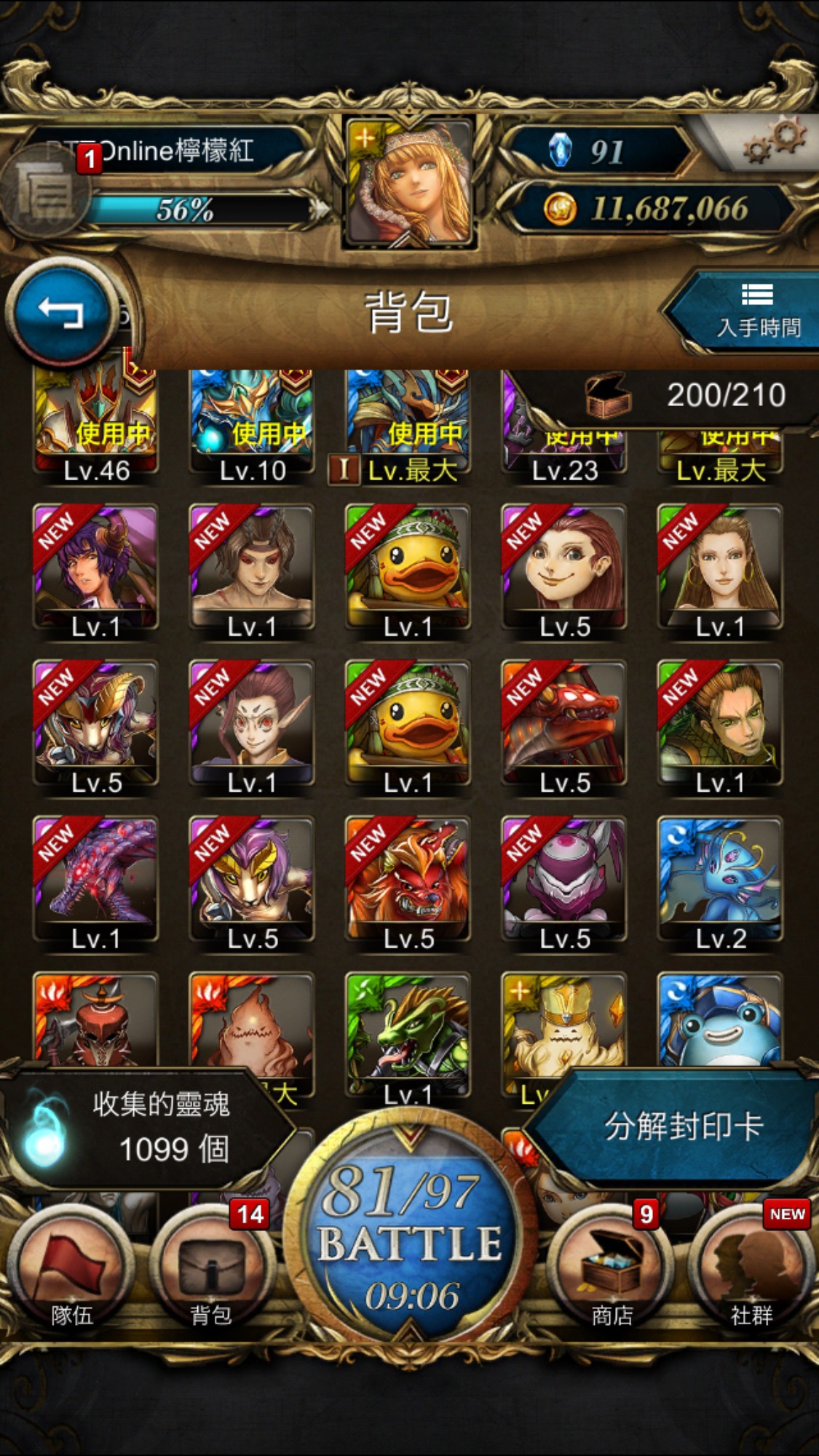Image resolution: width=819 pixels, height=1456 pixels.
Task: Tap the blue back arrow button
Action: 62,313
